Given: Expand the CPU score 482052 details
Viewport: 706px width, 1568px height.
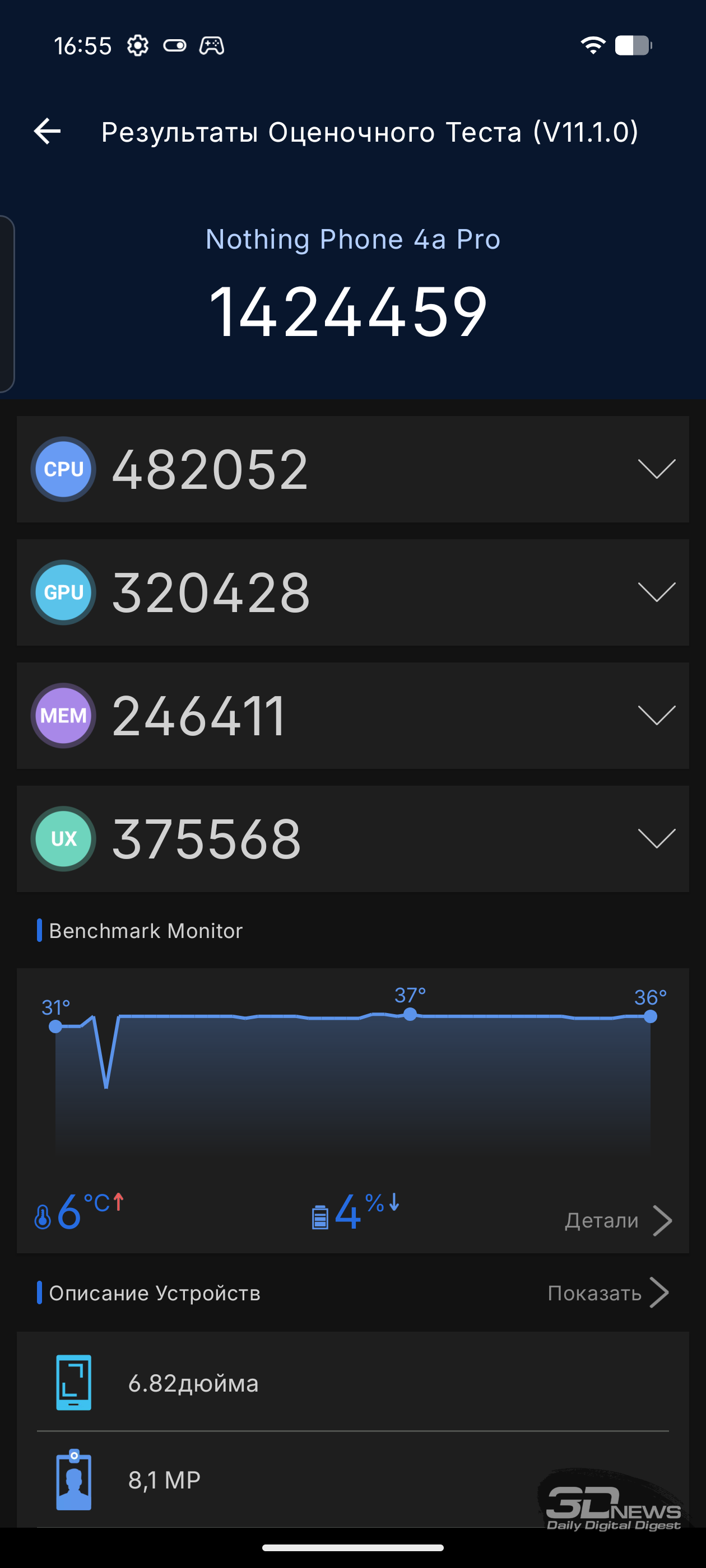Looking at the screenshot, I should pyautogui.click(x=656, y=469).
